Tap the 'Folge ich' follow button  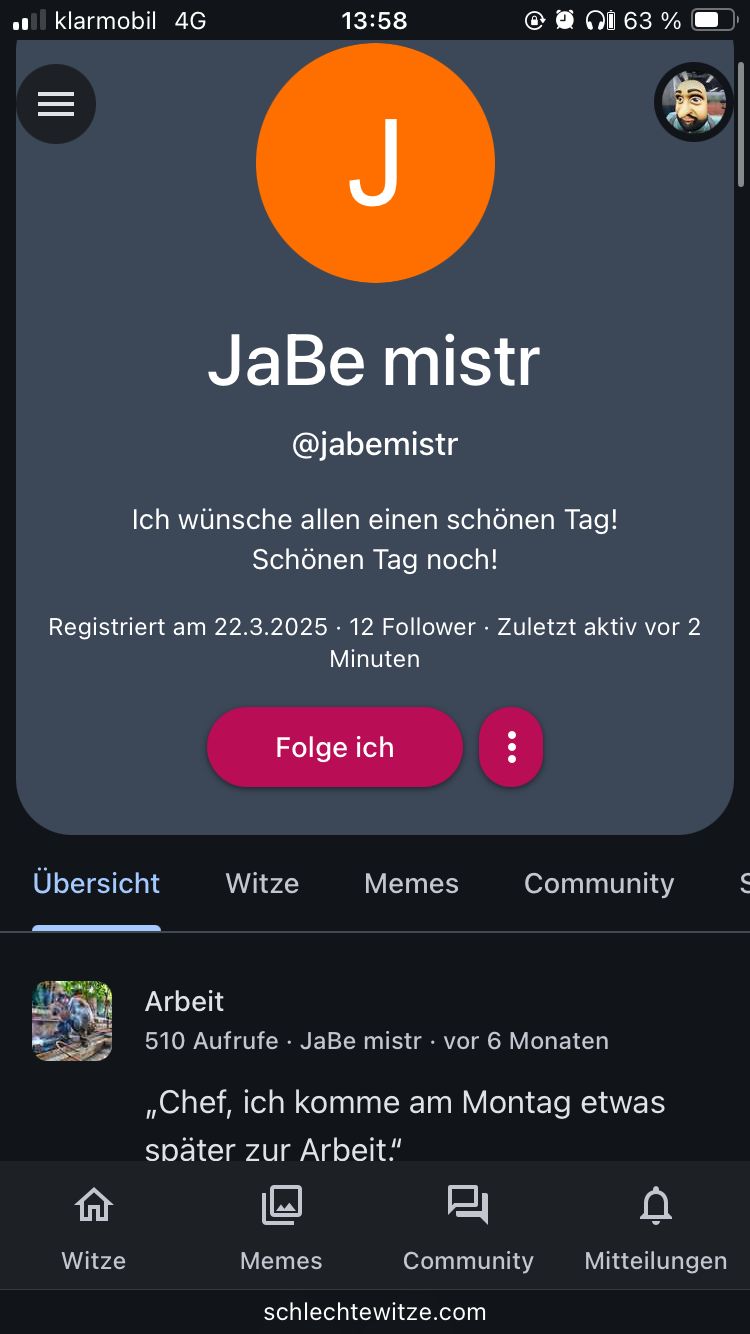point(335,747)
